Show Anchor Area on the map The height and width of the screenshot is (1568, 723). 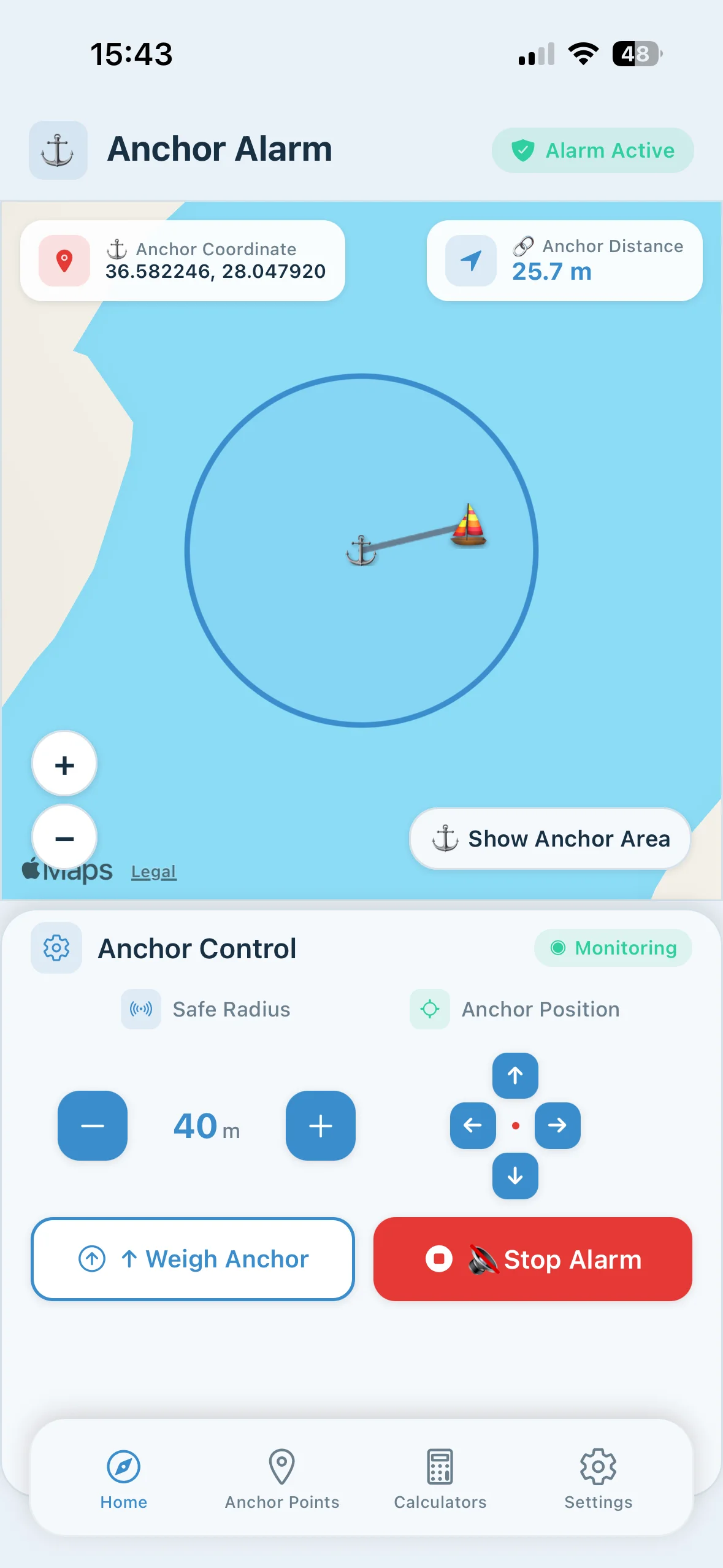click(549, 839)
